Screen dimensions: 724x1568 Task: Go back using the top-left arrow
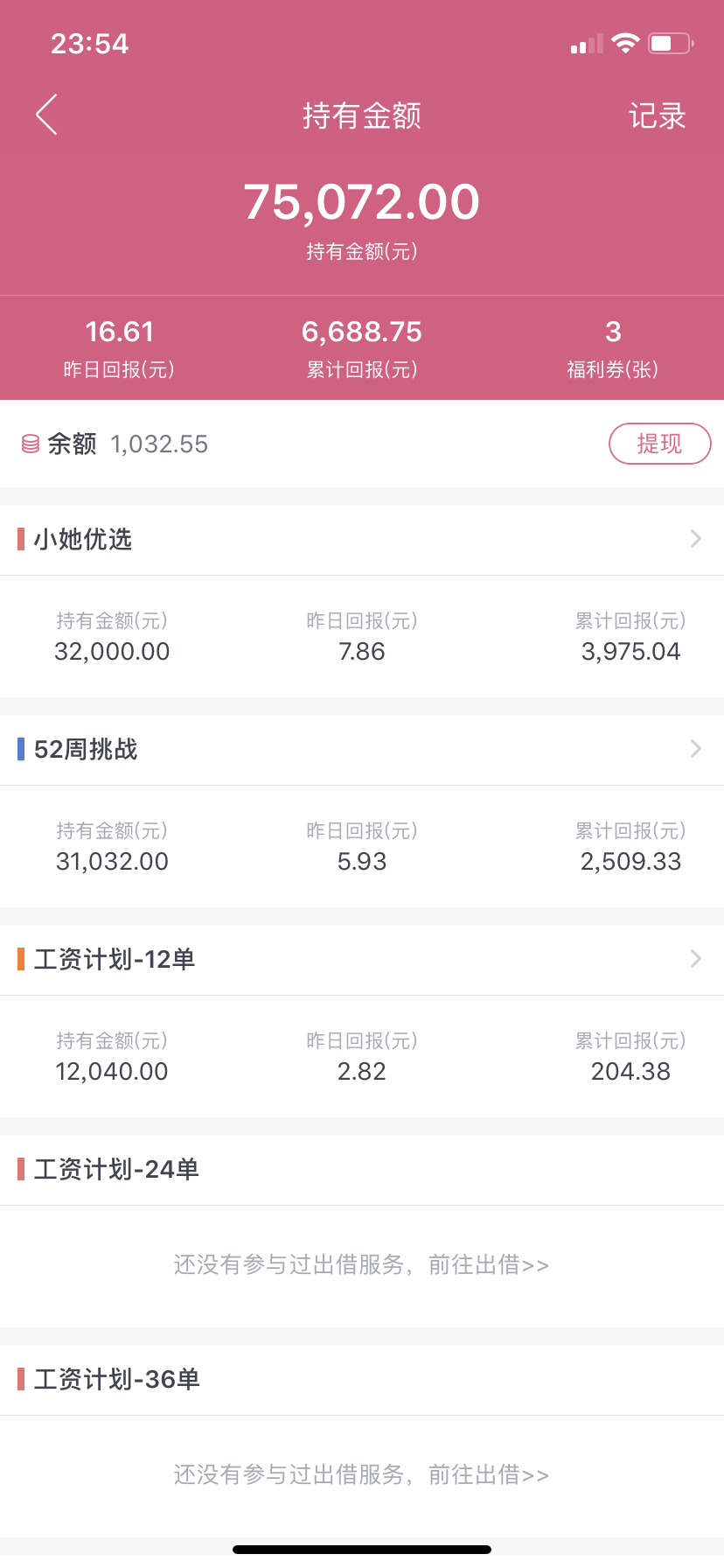(47, 115)
